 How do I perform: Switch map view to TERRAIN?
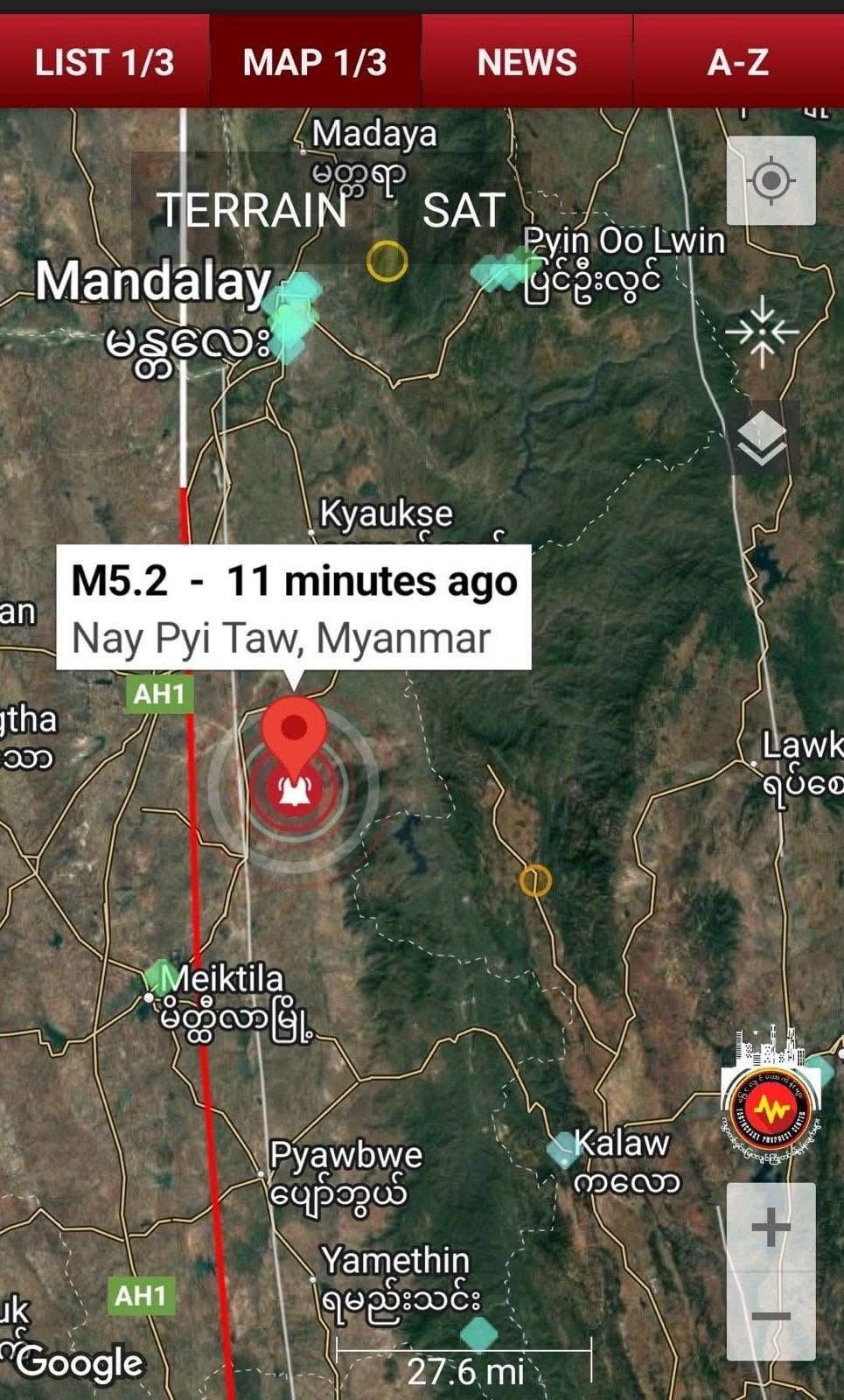[252, 210]
